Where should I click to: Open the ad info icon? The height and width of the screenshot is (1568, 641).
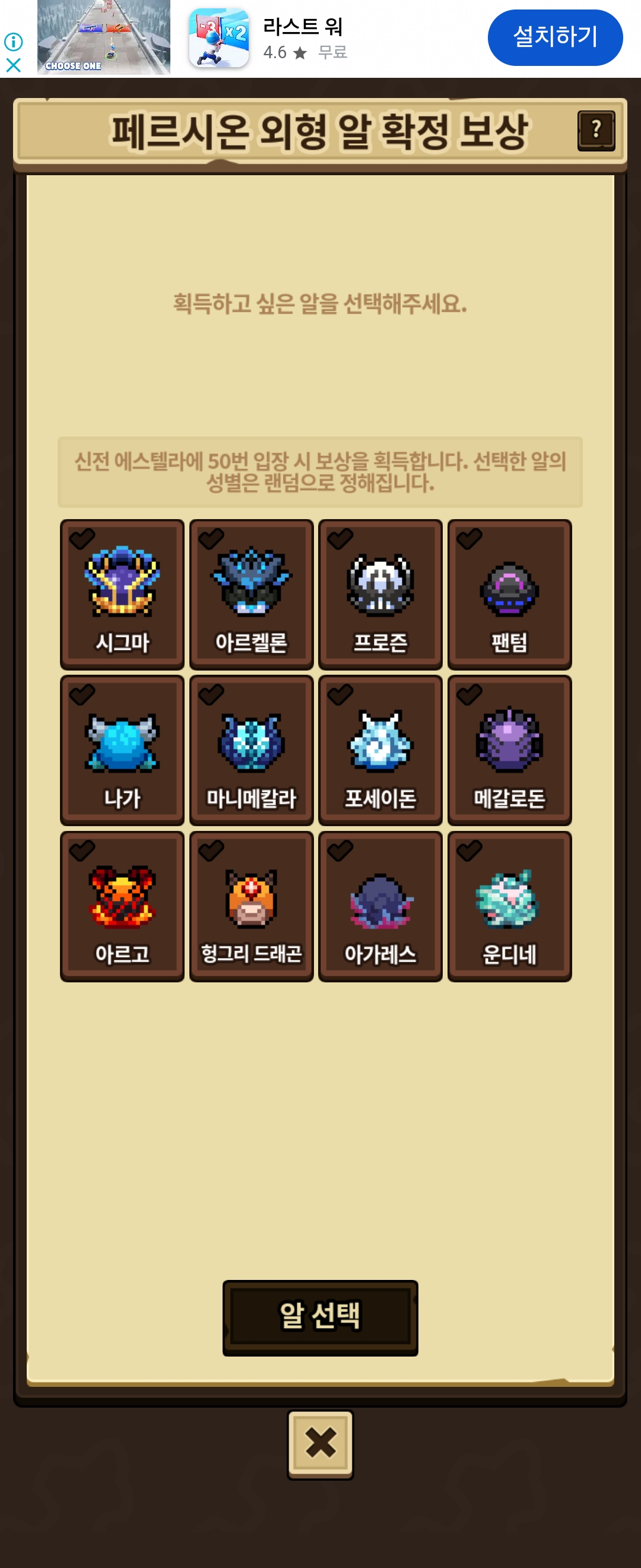pos(14,42)
